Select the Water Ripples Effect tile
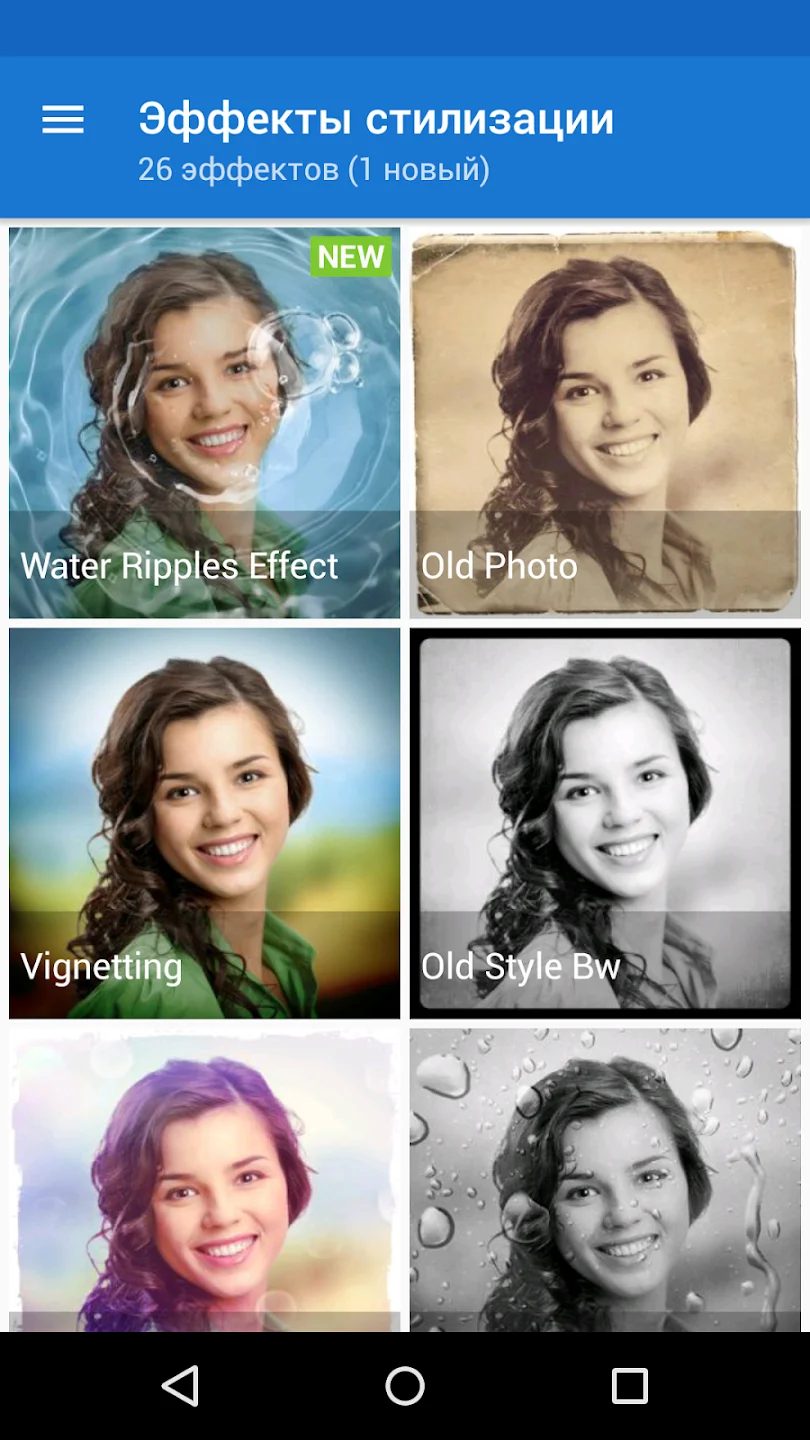 click(204, 423)
